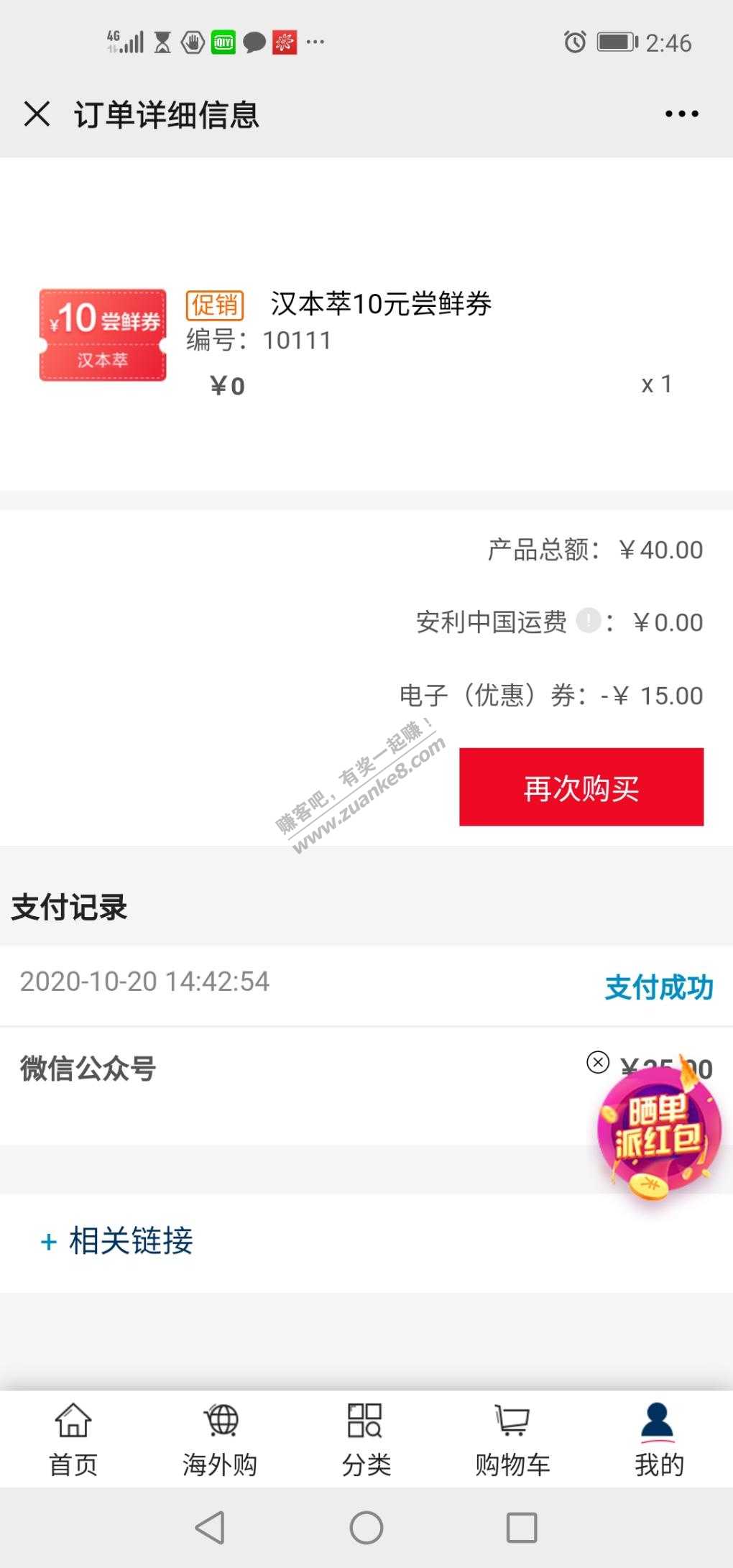Tap 再次购买 to buy again
733x1568 pixels.
tap(581, 787)
